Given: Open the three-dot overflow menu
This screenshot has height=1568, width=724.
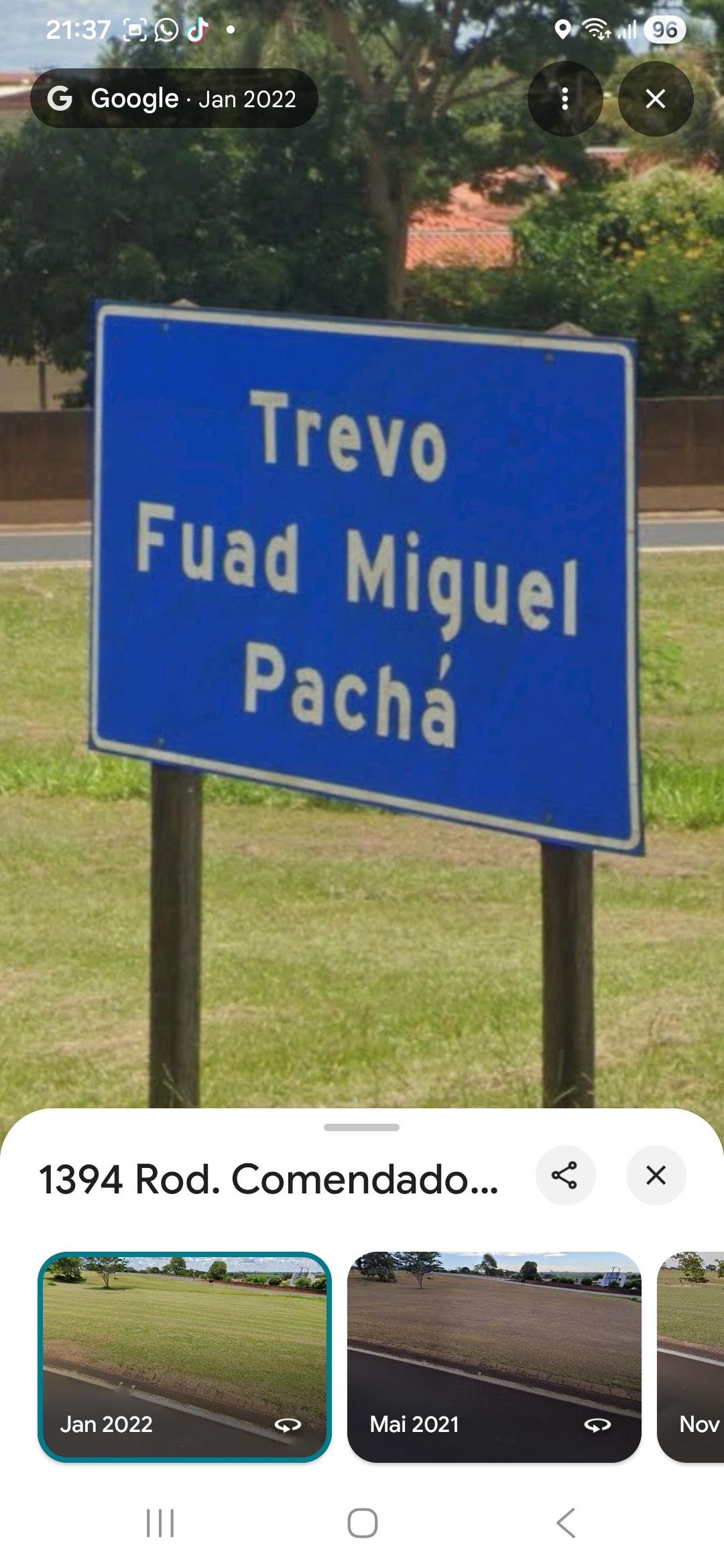Looking at the screenshot, I should click(x=565, y=99).
